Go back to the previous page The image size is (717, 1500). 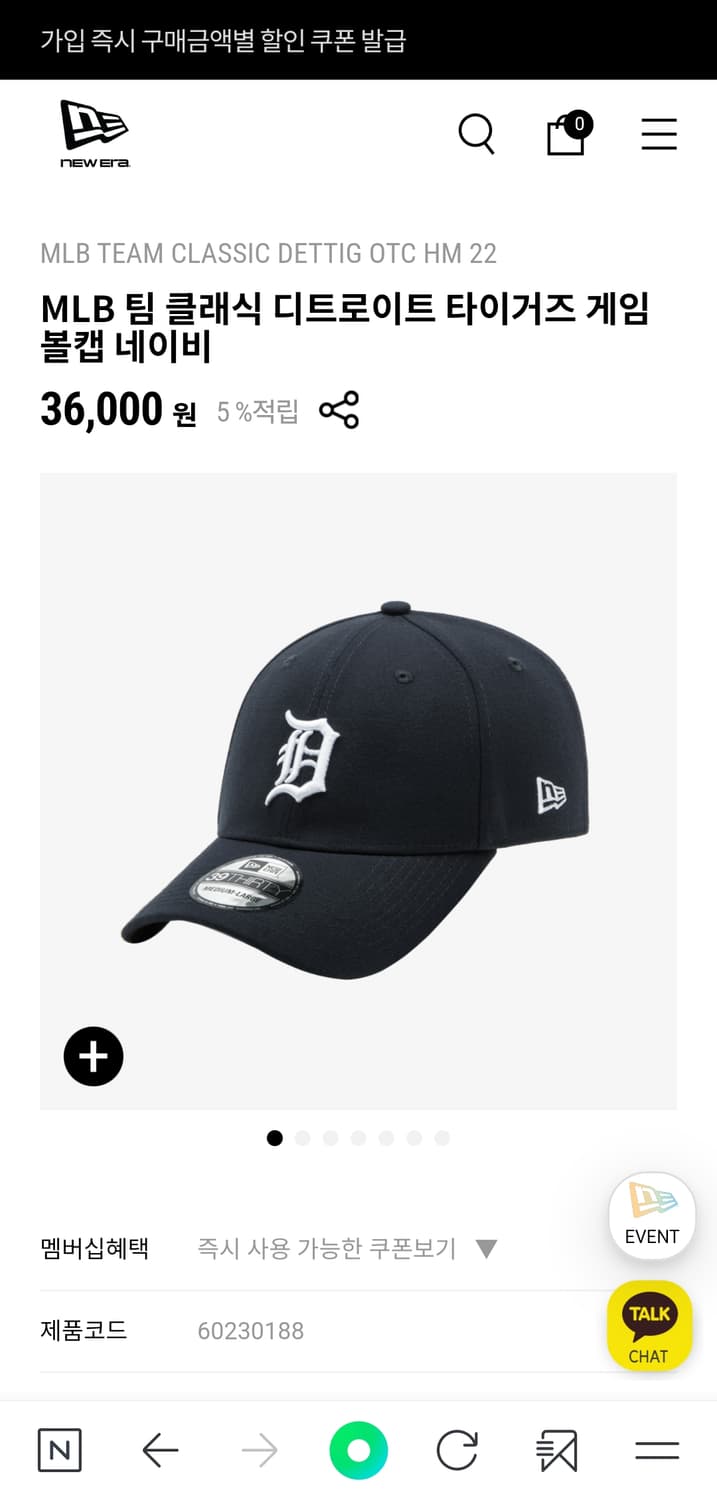(160, 1450)
